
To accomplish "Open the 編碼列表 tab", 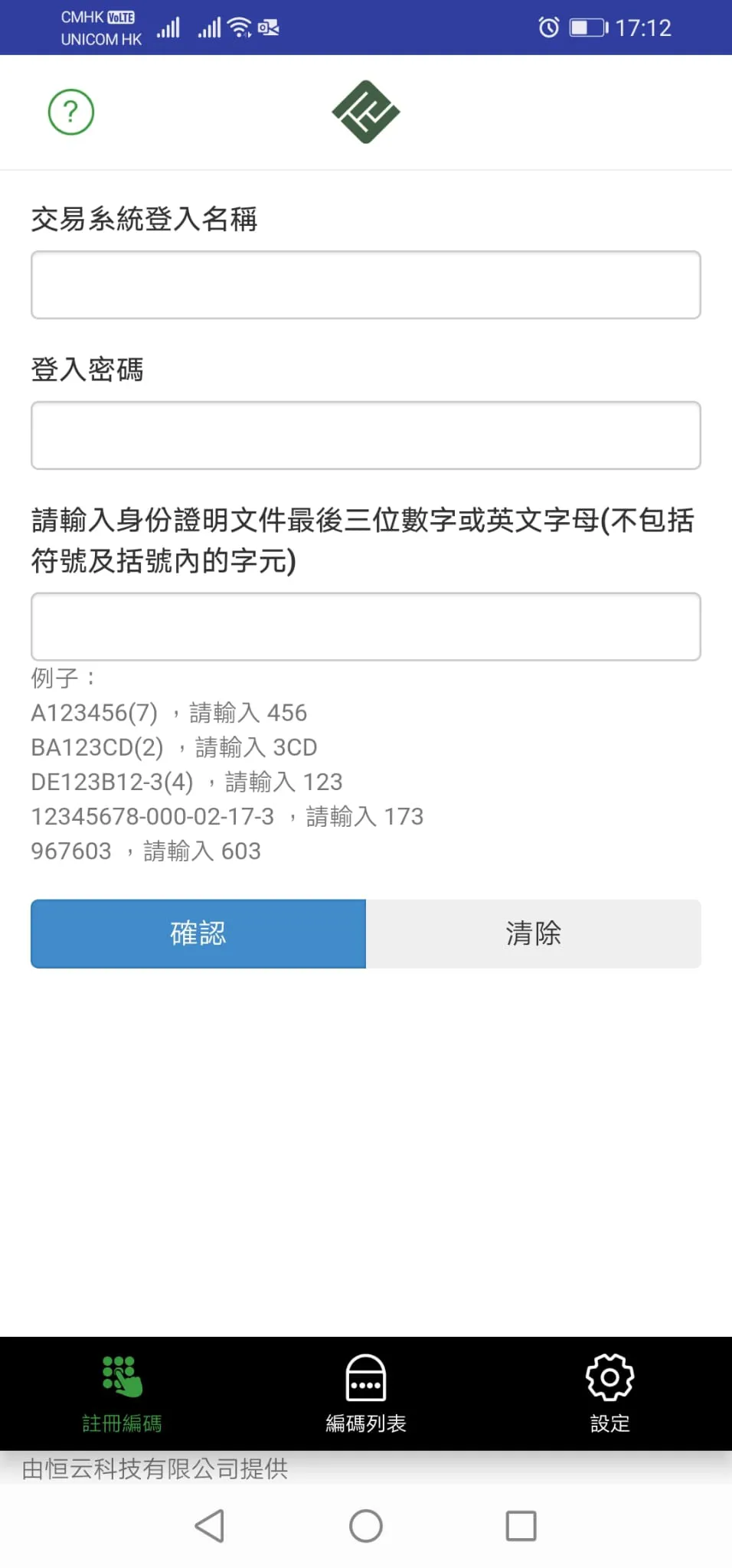I will (x=366, y=1393).
